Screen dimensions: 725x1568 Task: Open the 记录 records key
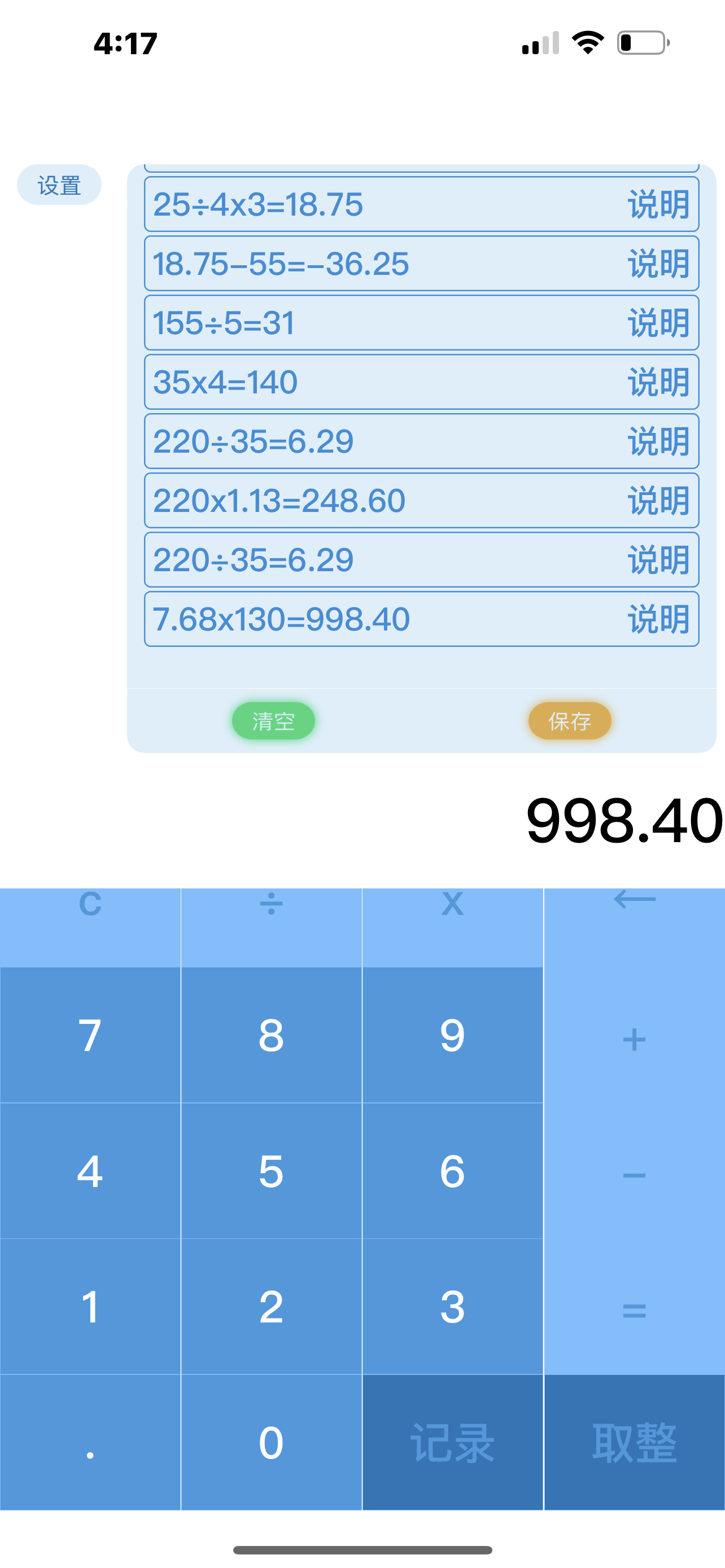coord(452,1443)
